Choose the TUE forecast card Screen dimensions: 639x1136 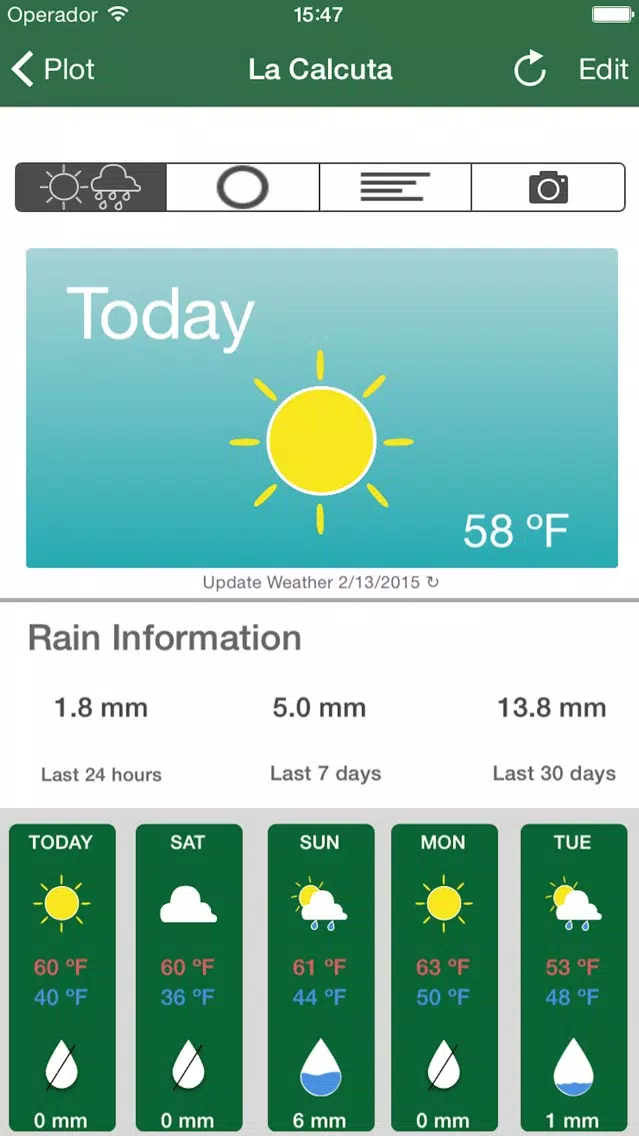click(x=574, y=980)
